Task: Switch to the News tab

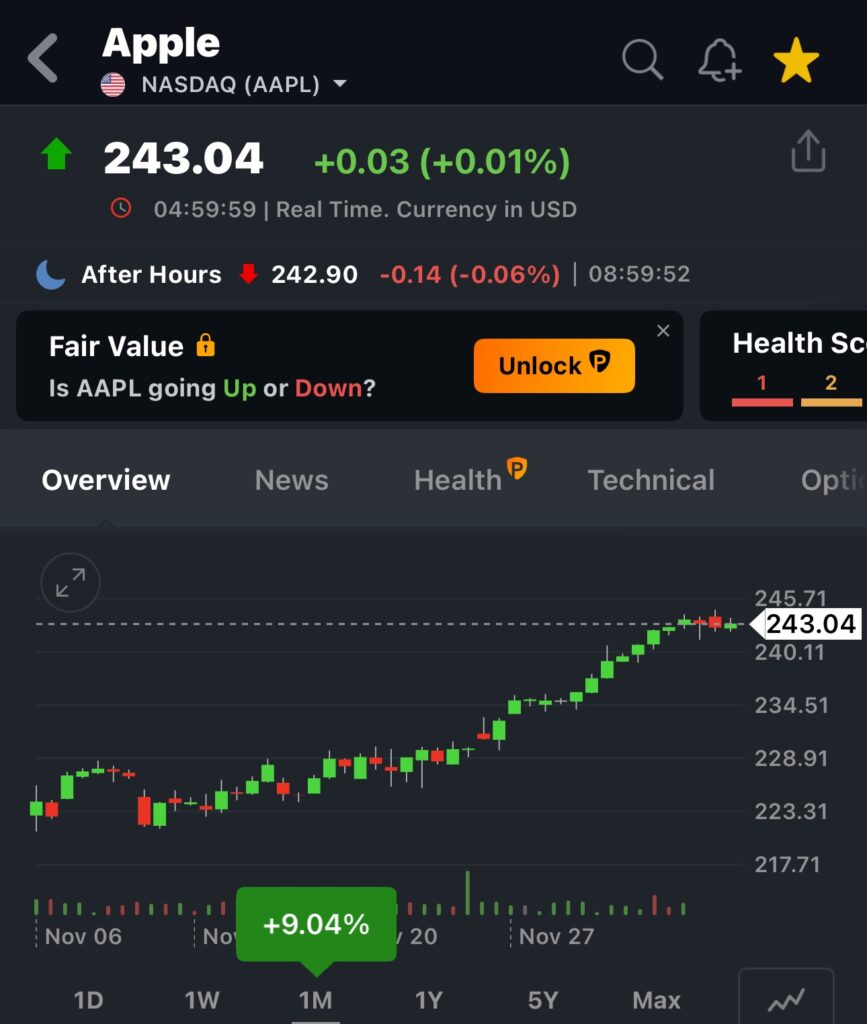Action: 291,480
